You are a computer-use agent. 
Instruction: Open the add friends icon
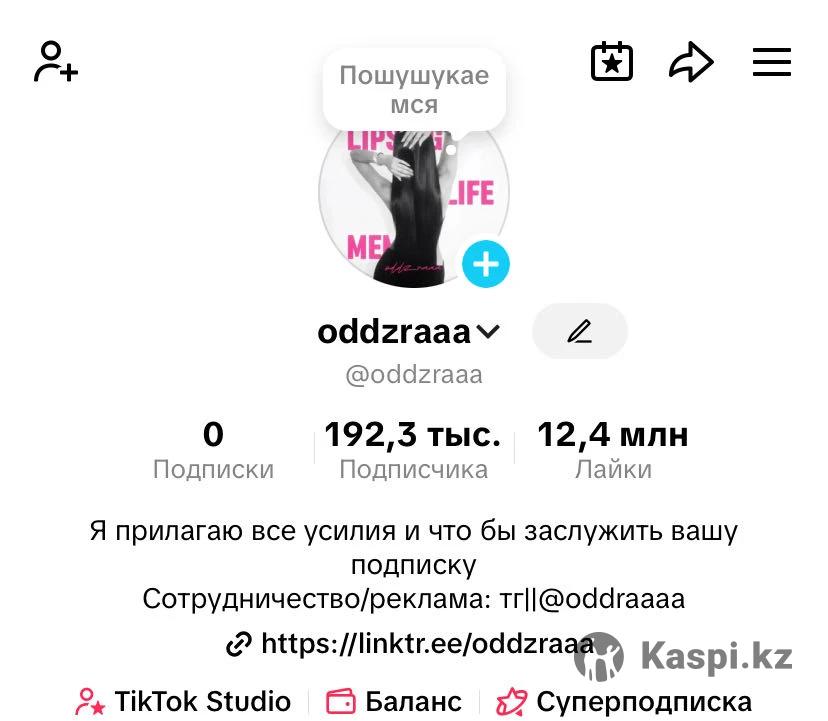tap(56, 62)
